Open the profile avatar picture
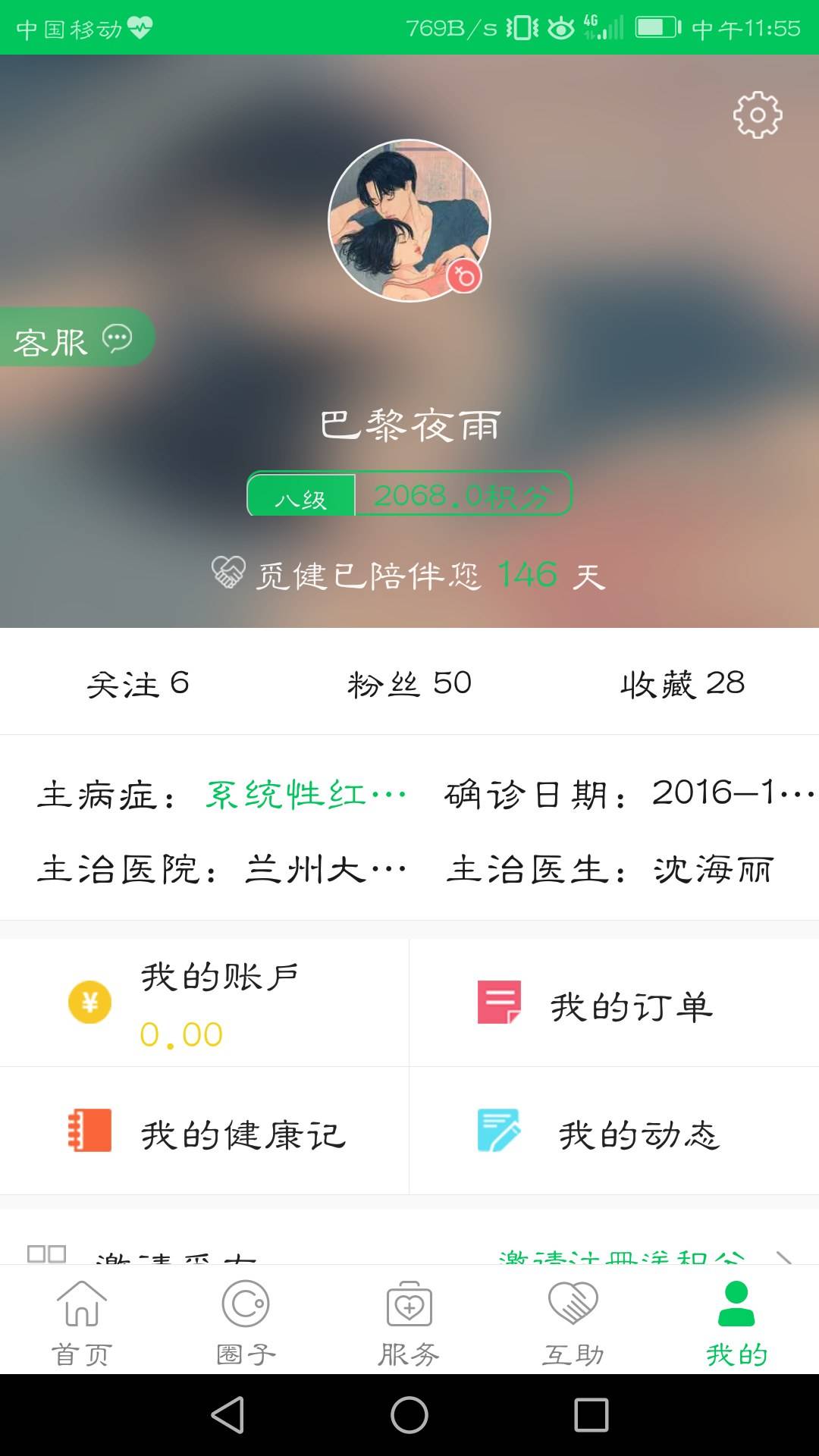819x1456 pixels. tap(409, 221)
